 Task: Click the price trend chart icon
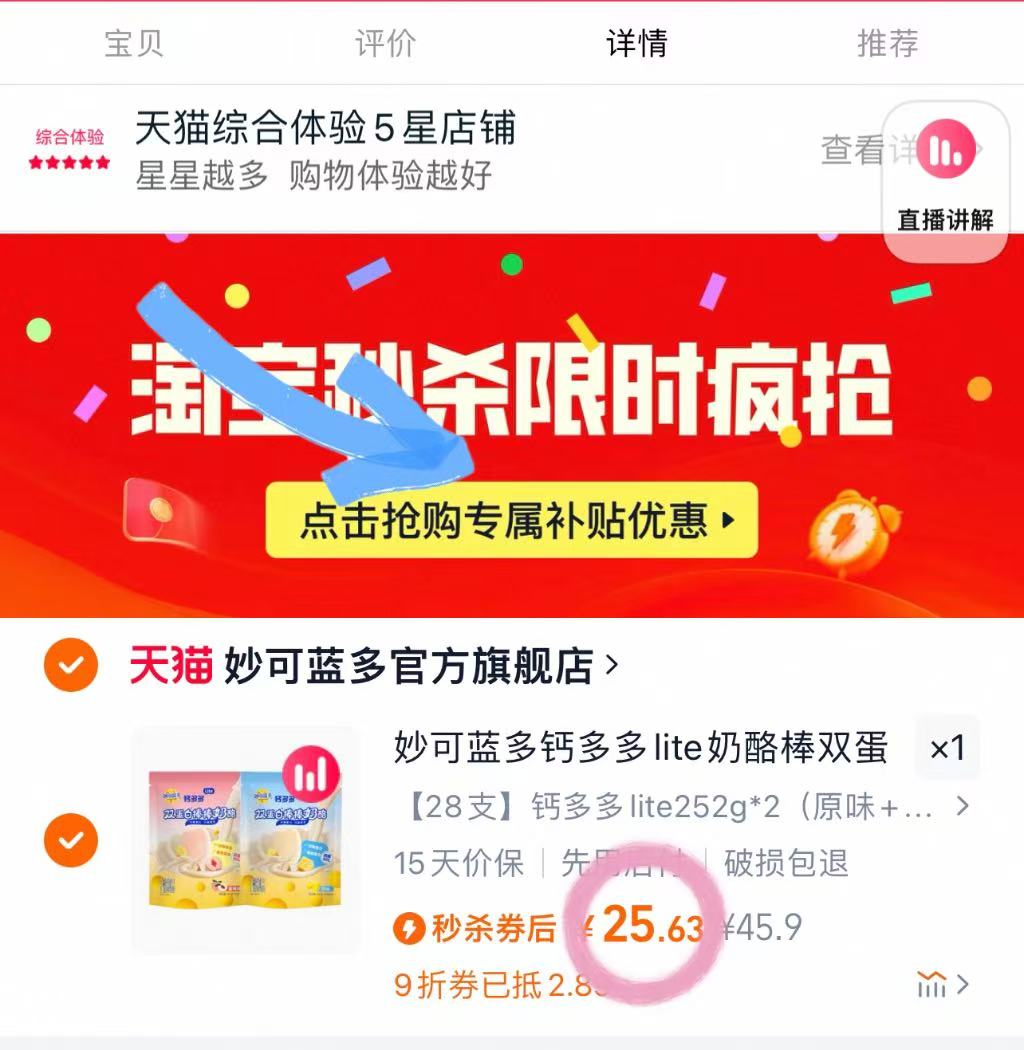[x=934, y=984]
